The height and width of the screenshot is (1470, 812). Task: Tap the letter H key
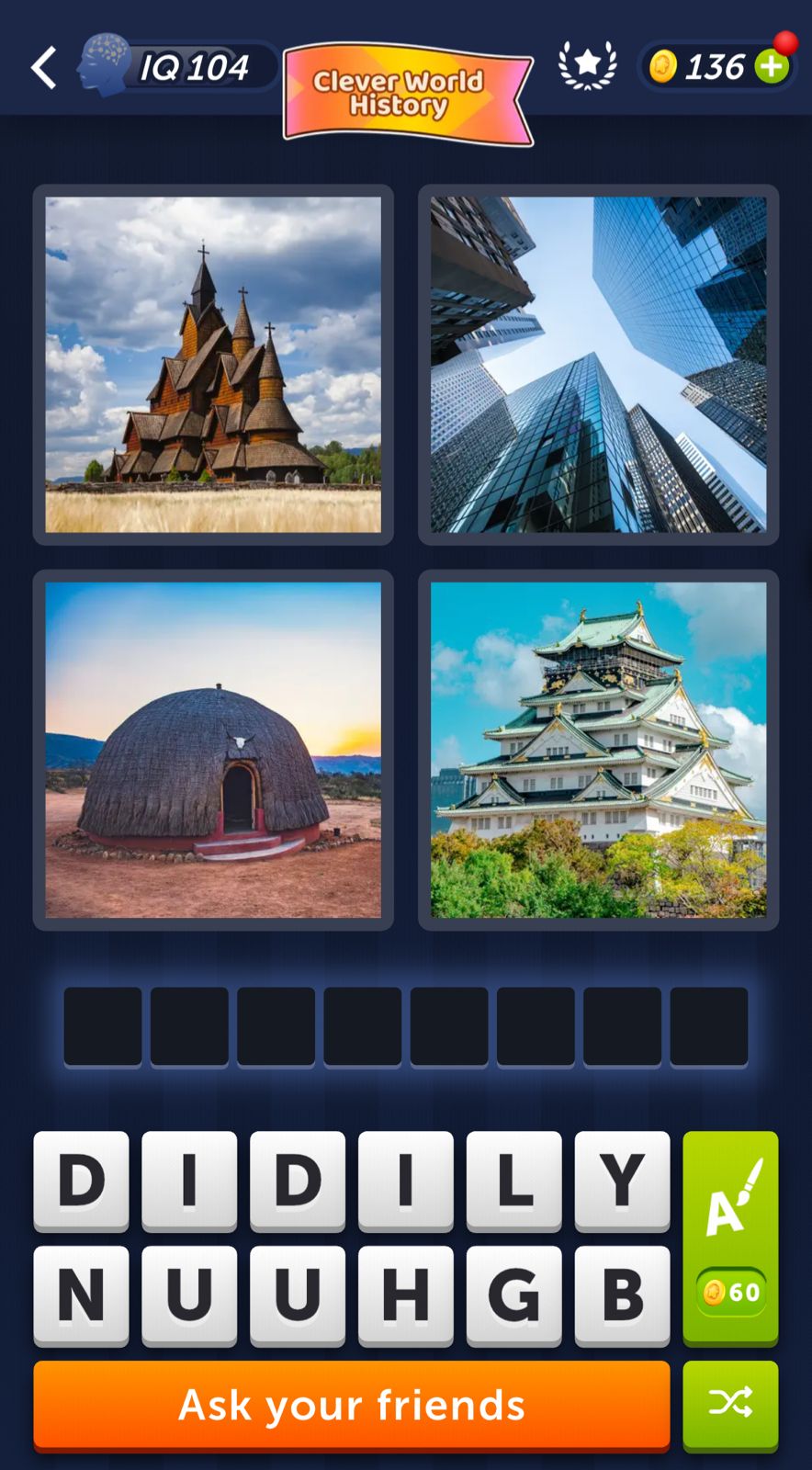[405, 1296]
